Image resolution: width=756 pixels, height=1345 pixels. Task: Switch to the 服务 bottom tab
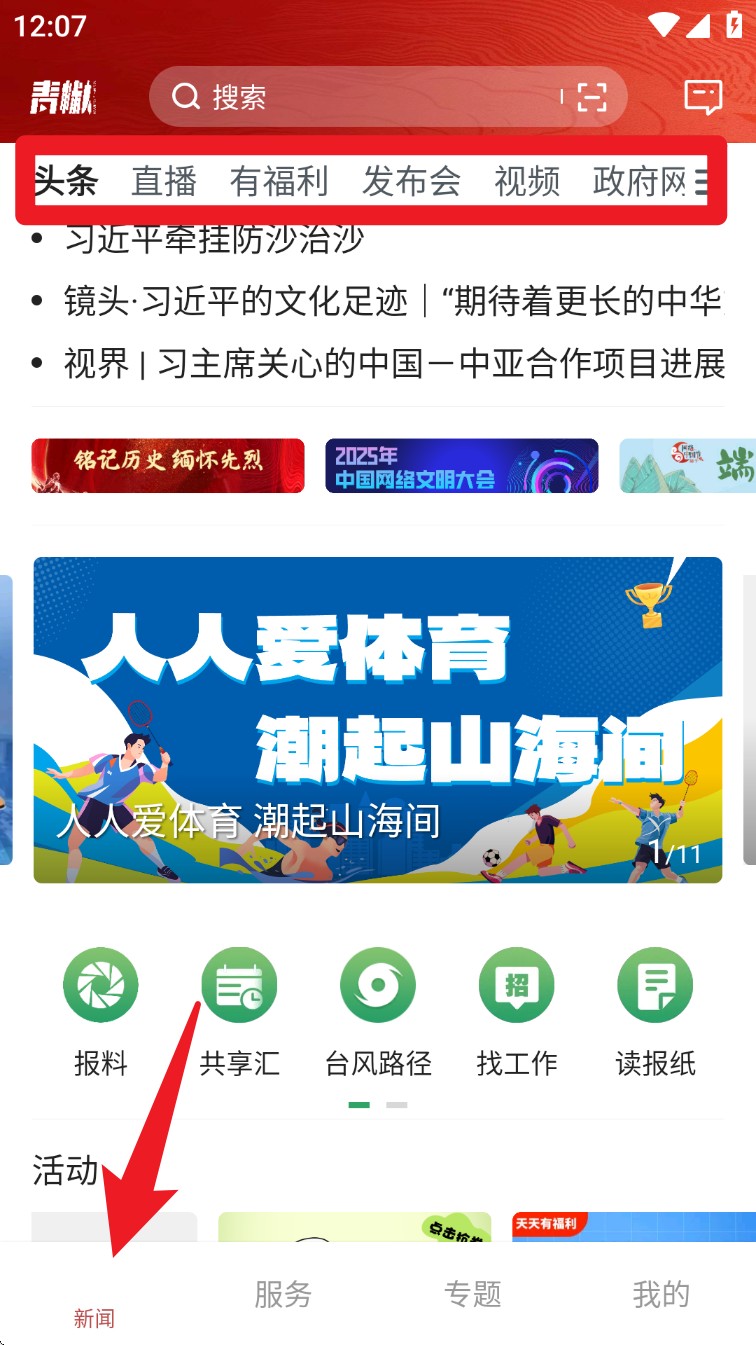tap(283, 1294)
